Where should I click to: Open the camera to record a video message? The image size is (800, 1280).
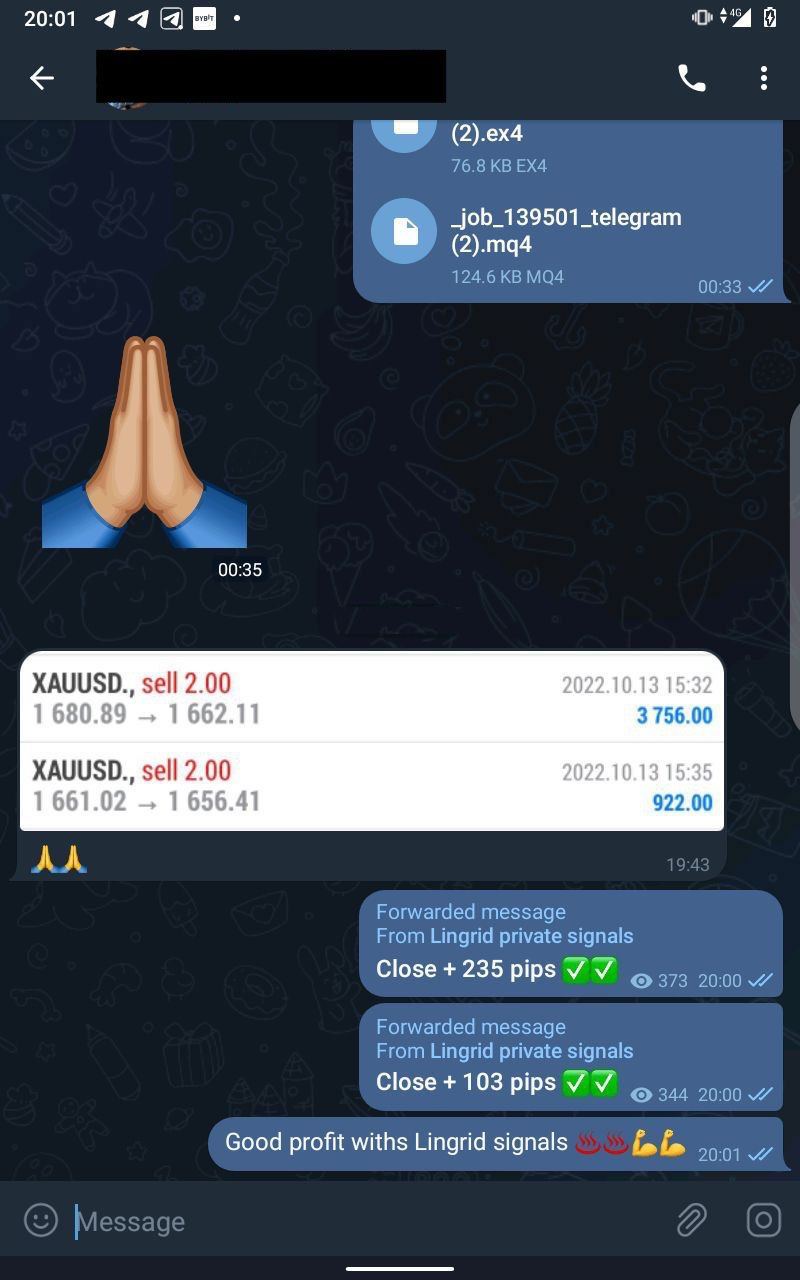pyautogui.click(x=763, y=1220)
